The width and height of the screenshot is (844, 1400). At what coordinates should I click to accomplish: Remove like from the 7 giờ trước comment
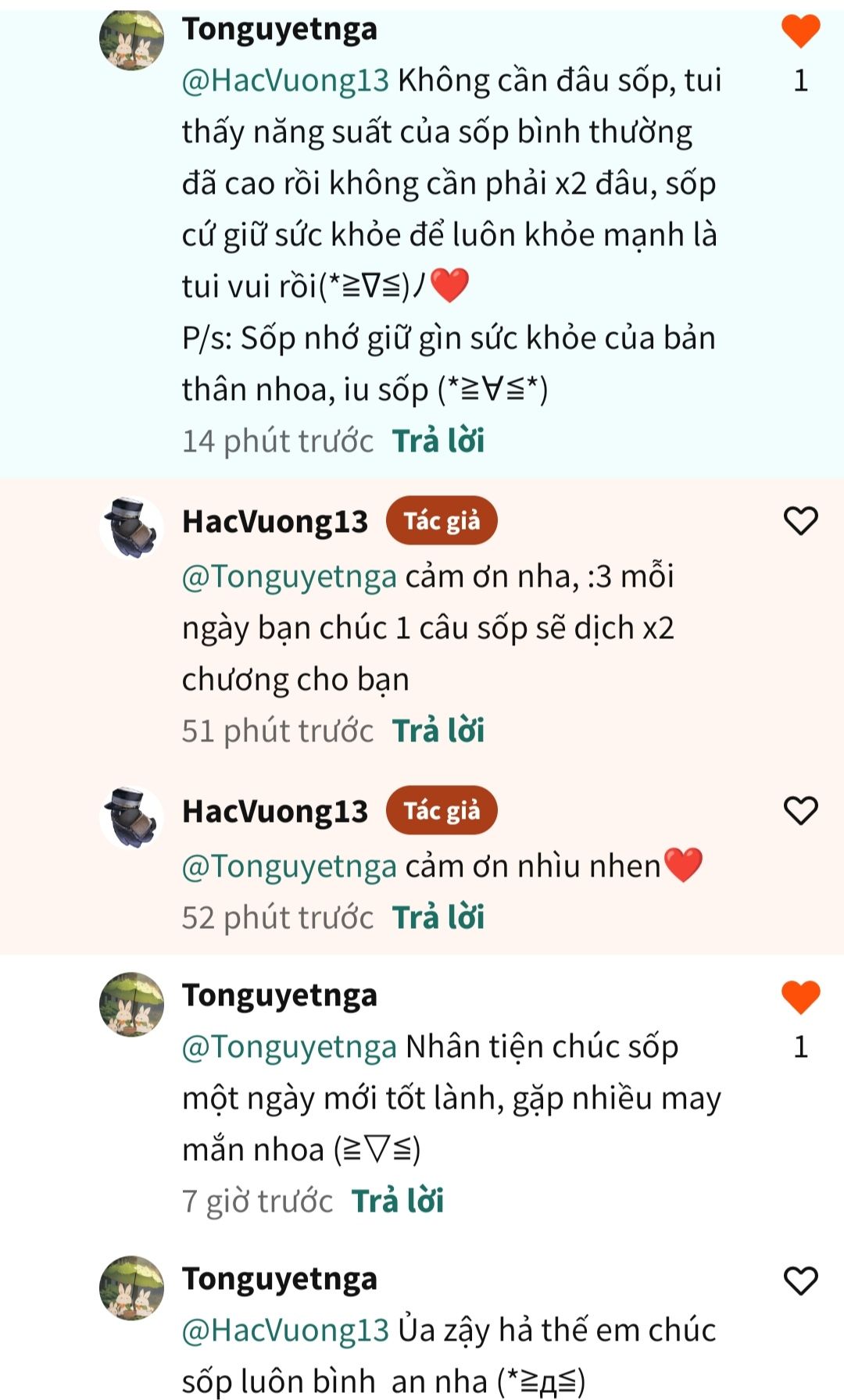tap(800, 998)
